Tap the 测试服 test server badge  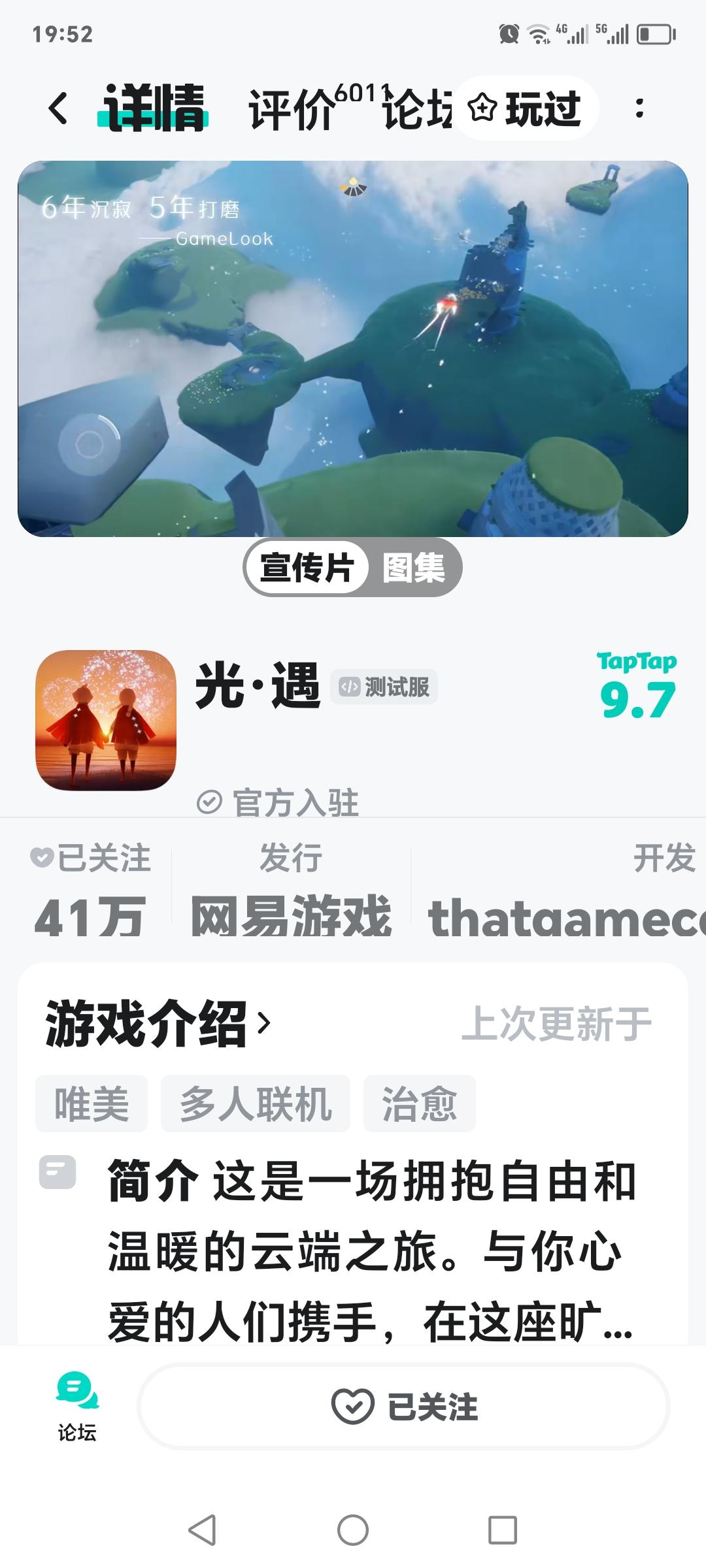(x=386, y=687)
